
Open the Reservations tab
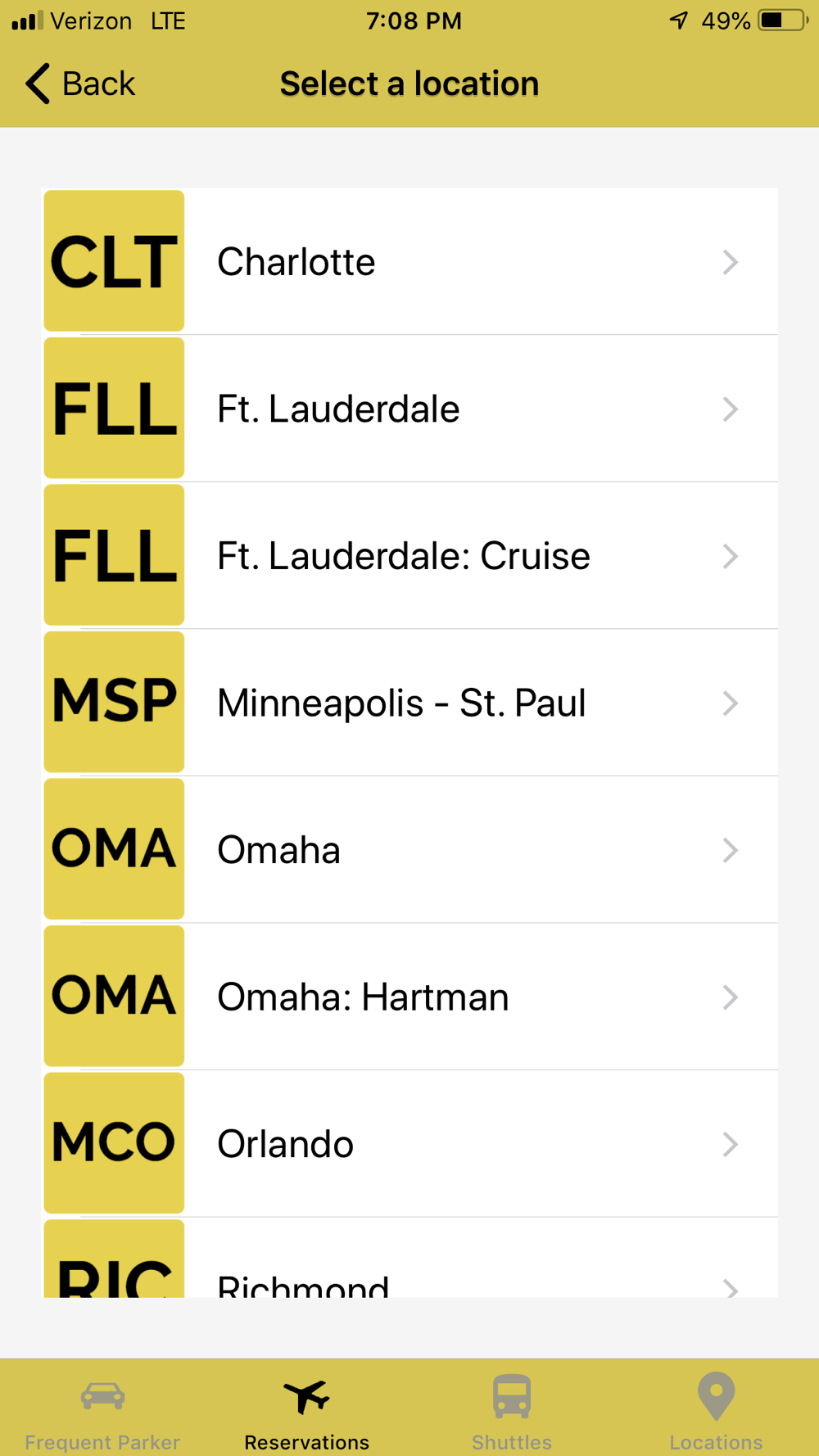click(307, 1411)
